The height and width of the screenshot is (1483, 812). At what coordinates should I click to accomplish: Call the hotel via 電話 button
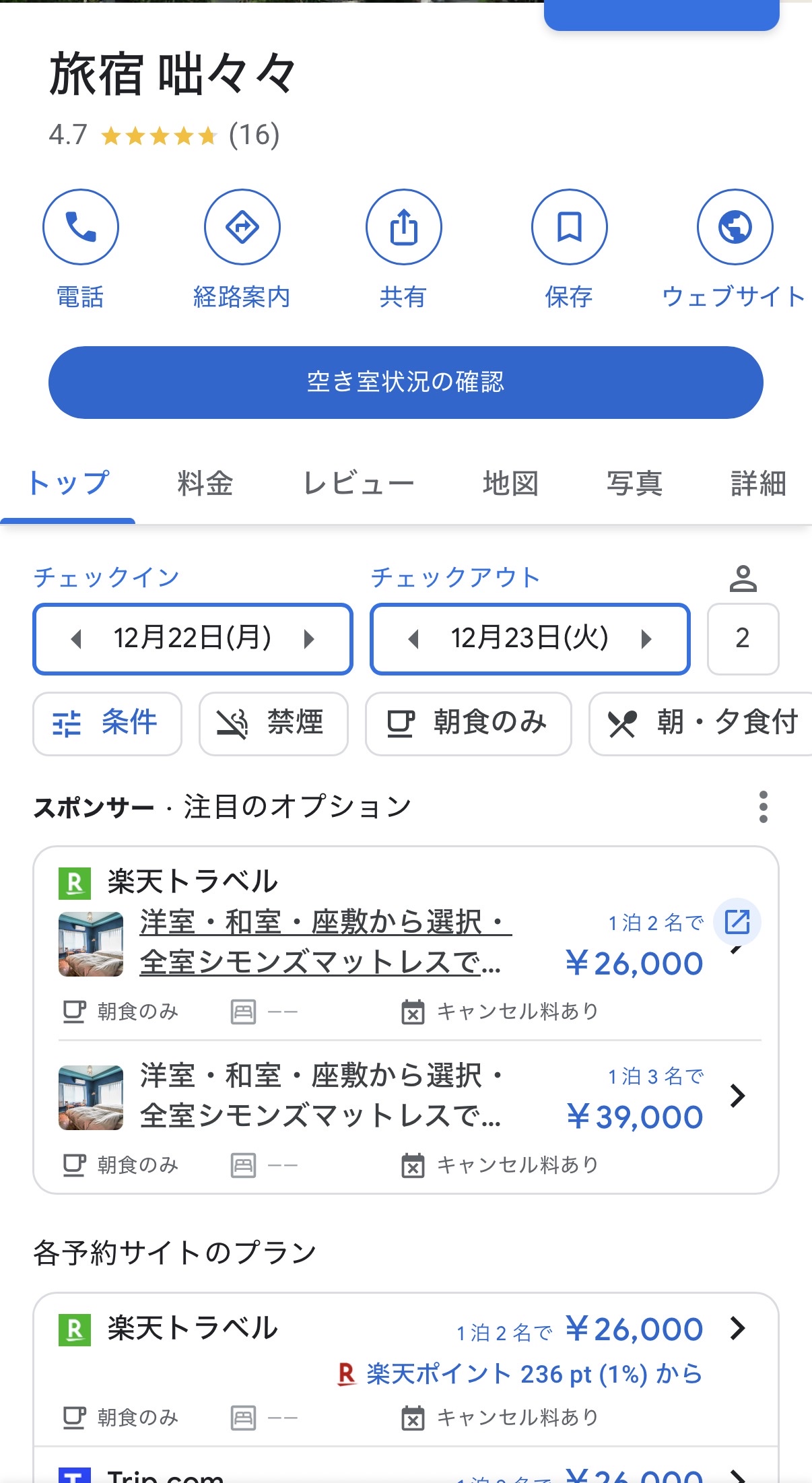tap(81, 227)
